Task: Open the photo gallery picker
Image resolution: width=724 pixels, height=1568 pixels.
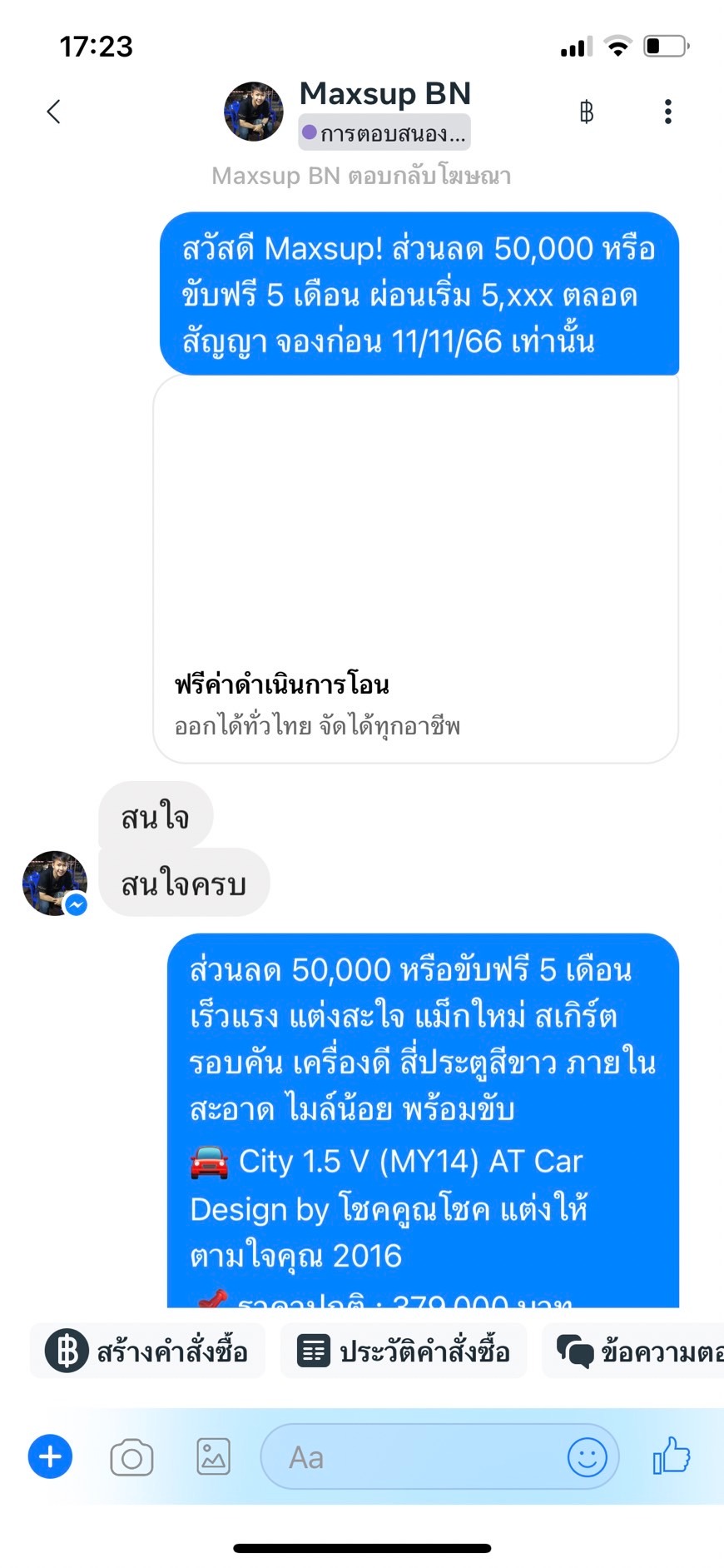Action: click(213, 1457)
